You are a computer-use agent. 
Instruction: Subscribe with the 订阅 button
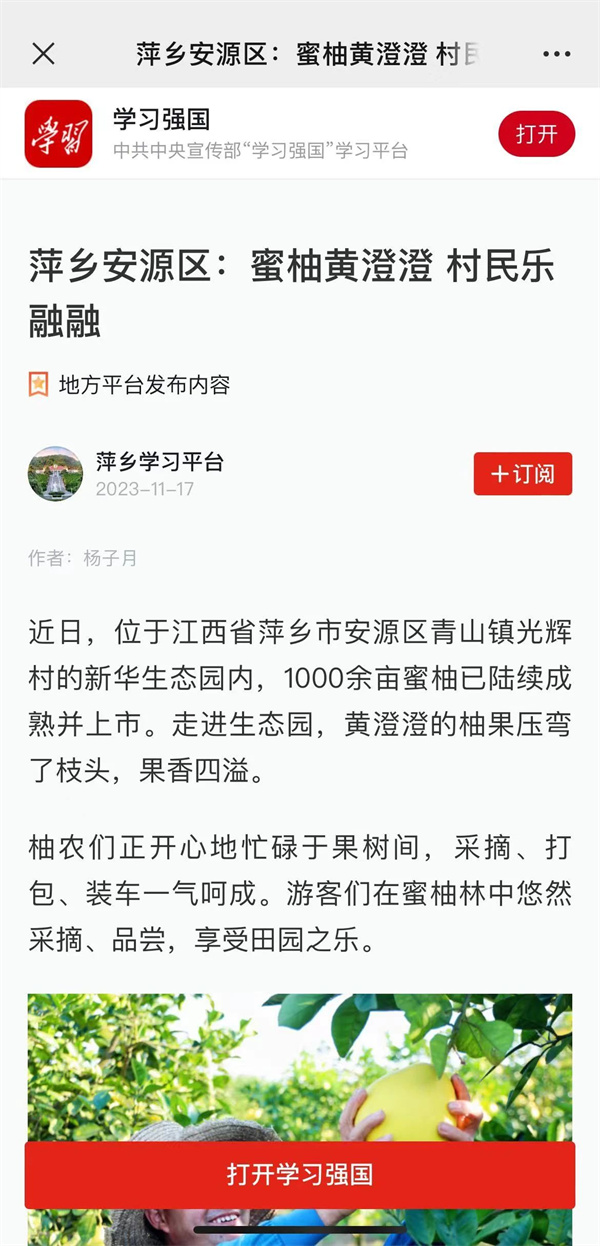click(x=522, y=474)
